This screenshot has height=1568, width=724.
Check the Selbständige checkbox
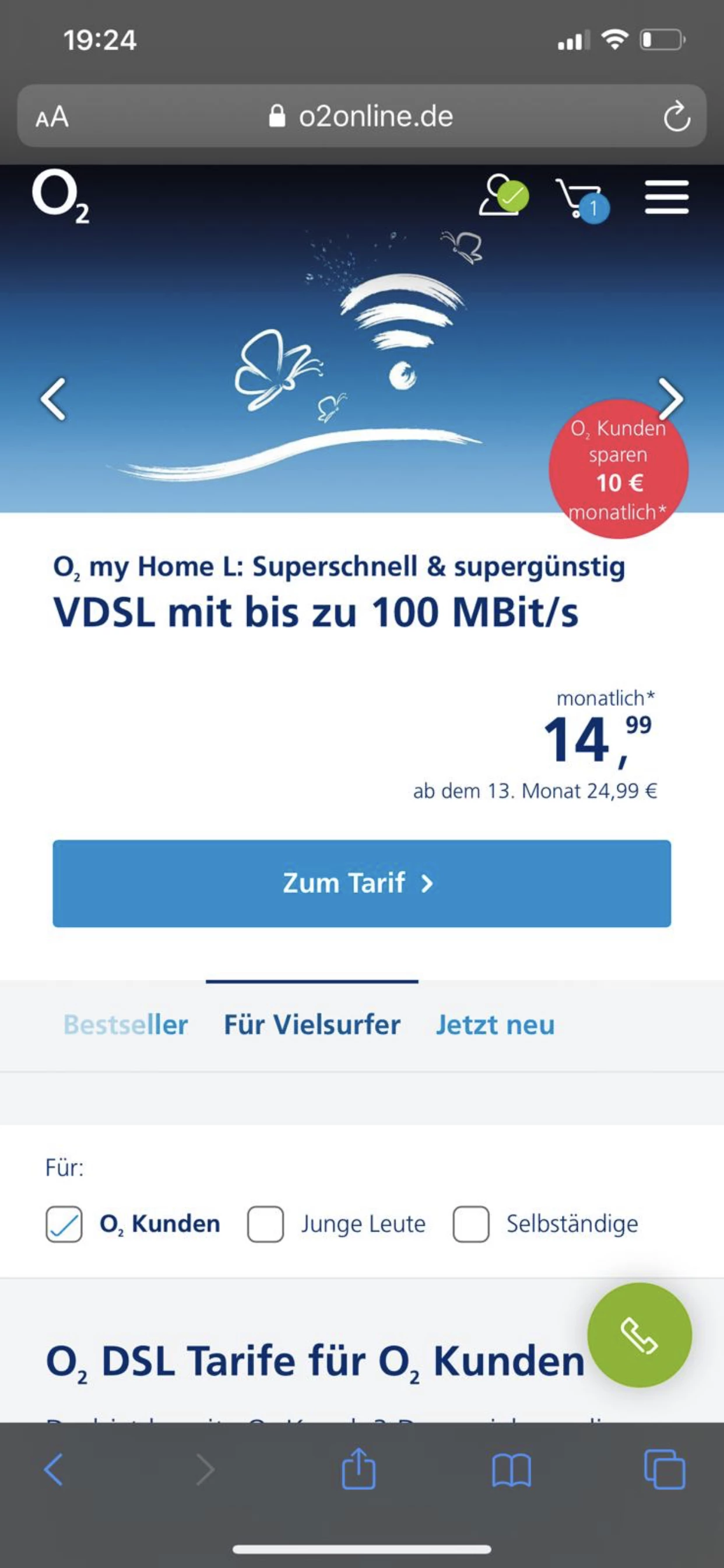(471, 1224)
